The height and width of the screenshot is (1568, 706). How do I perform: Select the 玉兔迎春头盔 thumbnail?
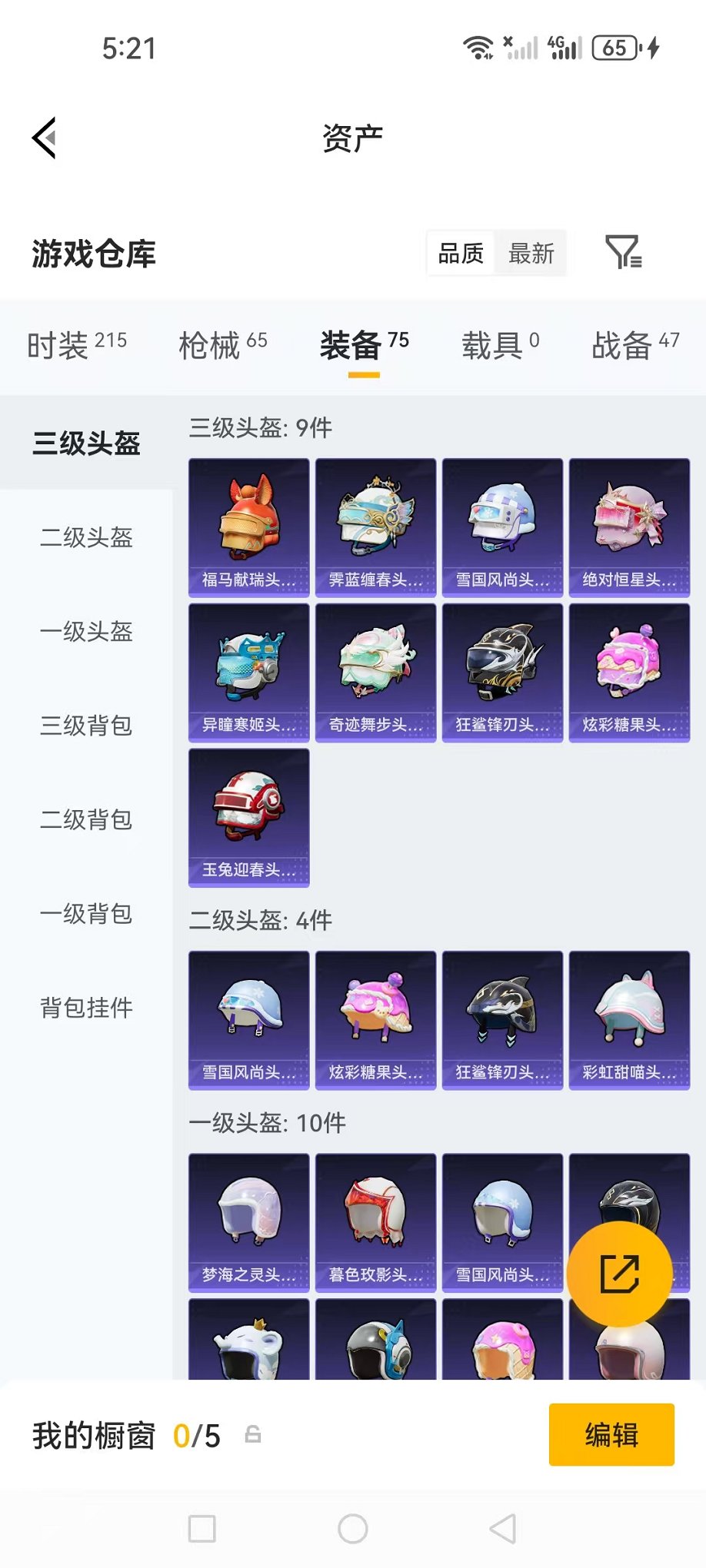[248, 816]
